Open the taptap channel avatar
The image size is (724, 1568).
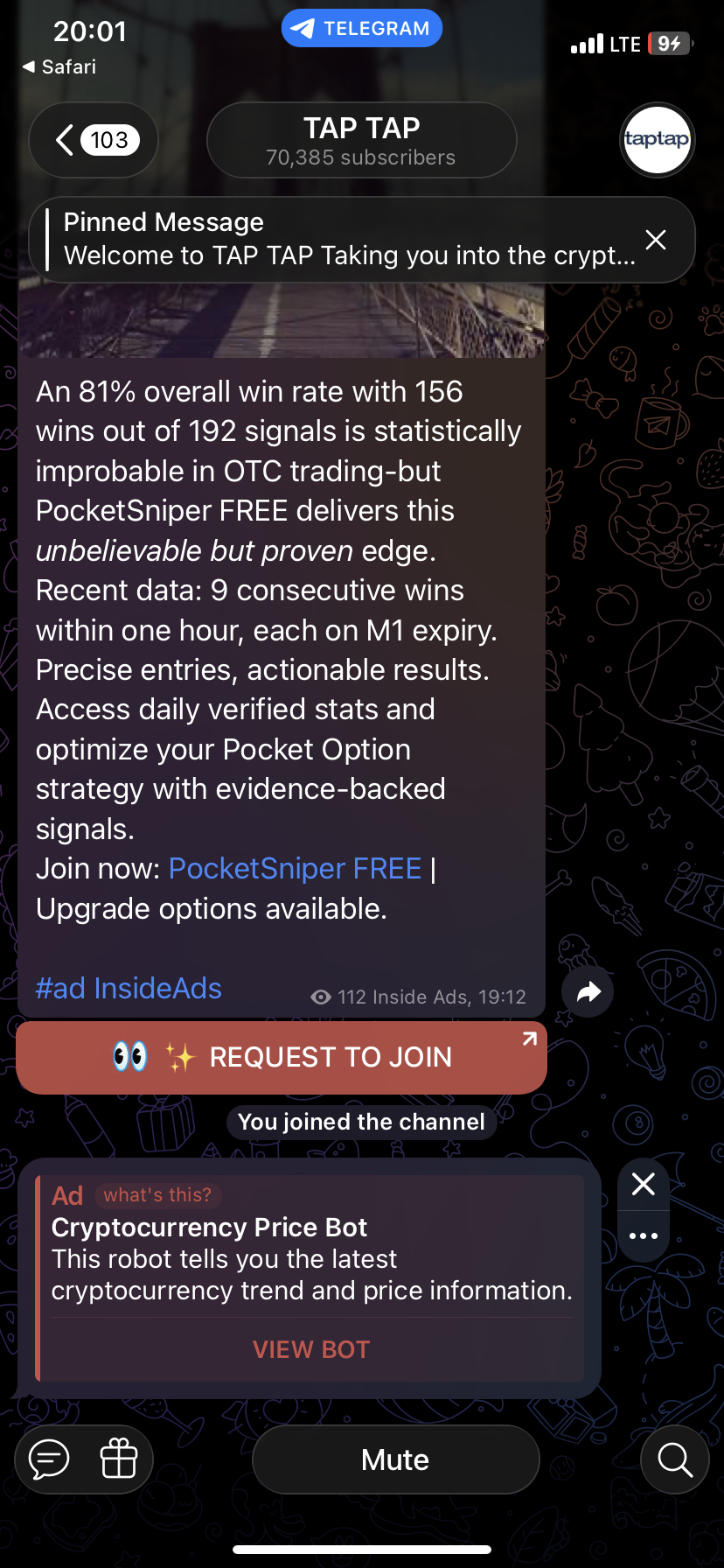pos(657,140)
